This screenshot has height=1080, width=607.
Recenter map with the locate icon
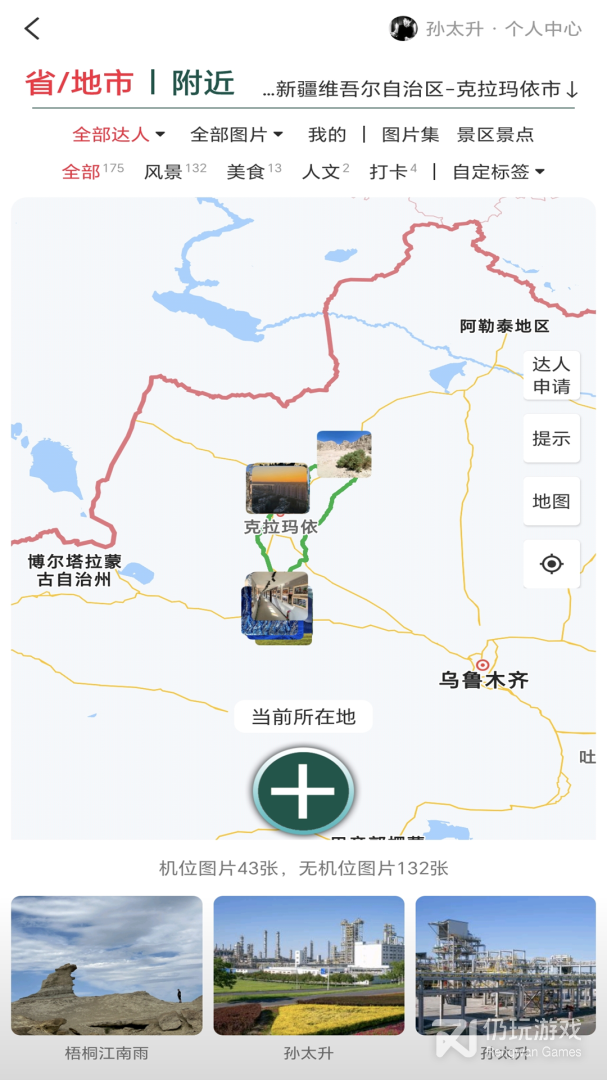tap(551, 564)
